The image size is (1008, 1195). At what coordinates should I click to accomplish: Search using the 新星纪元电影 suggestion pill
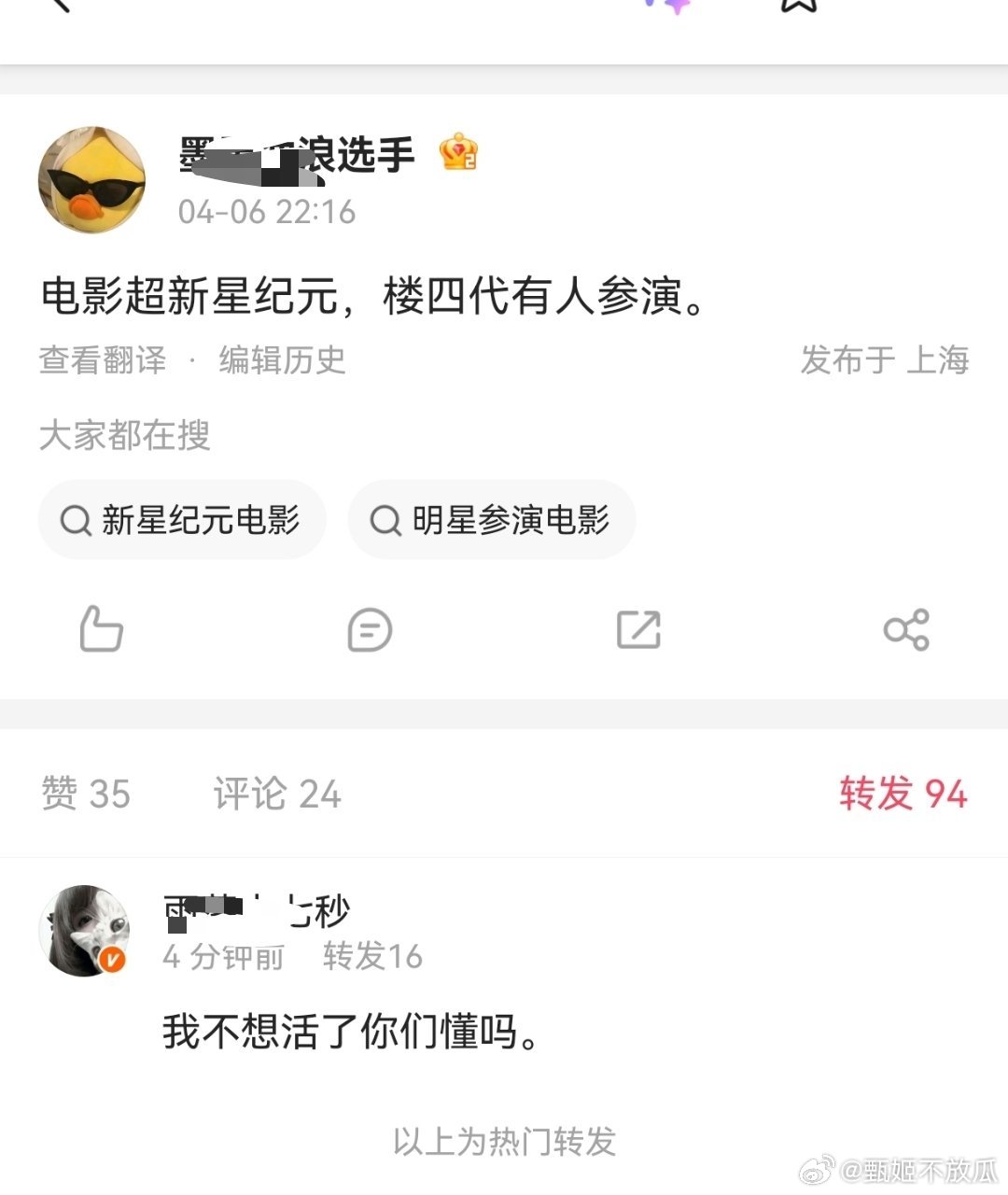click(x=182, y=520)
